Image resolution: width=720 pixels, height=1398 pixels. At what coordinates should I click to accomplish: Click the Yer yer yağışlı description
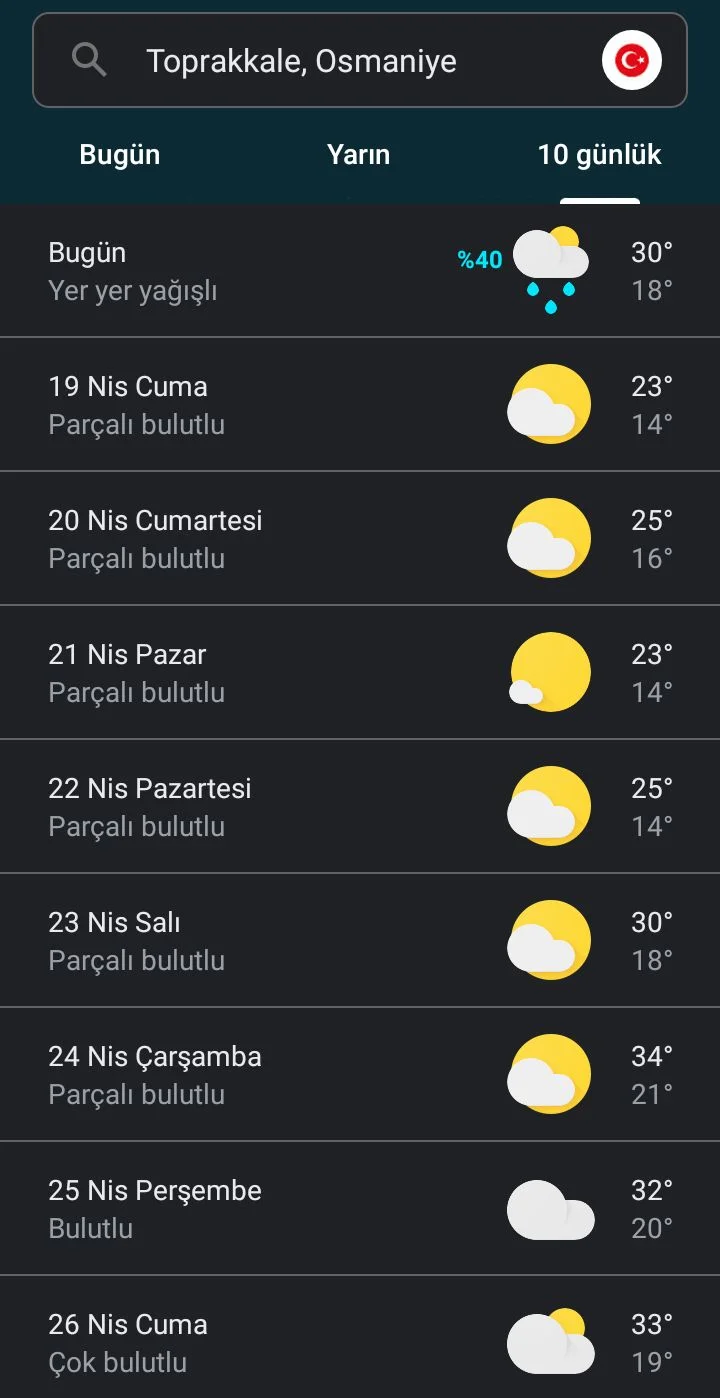(x=136, y=290)
